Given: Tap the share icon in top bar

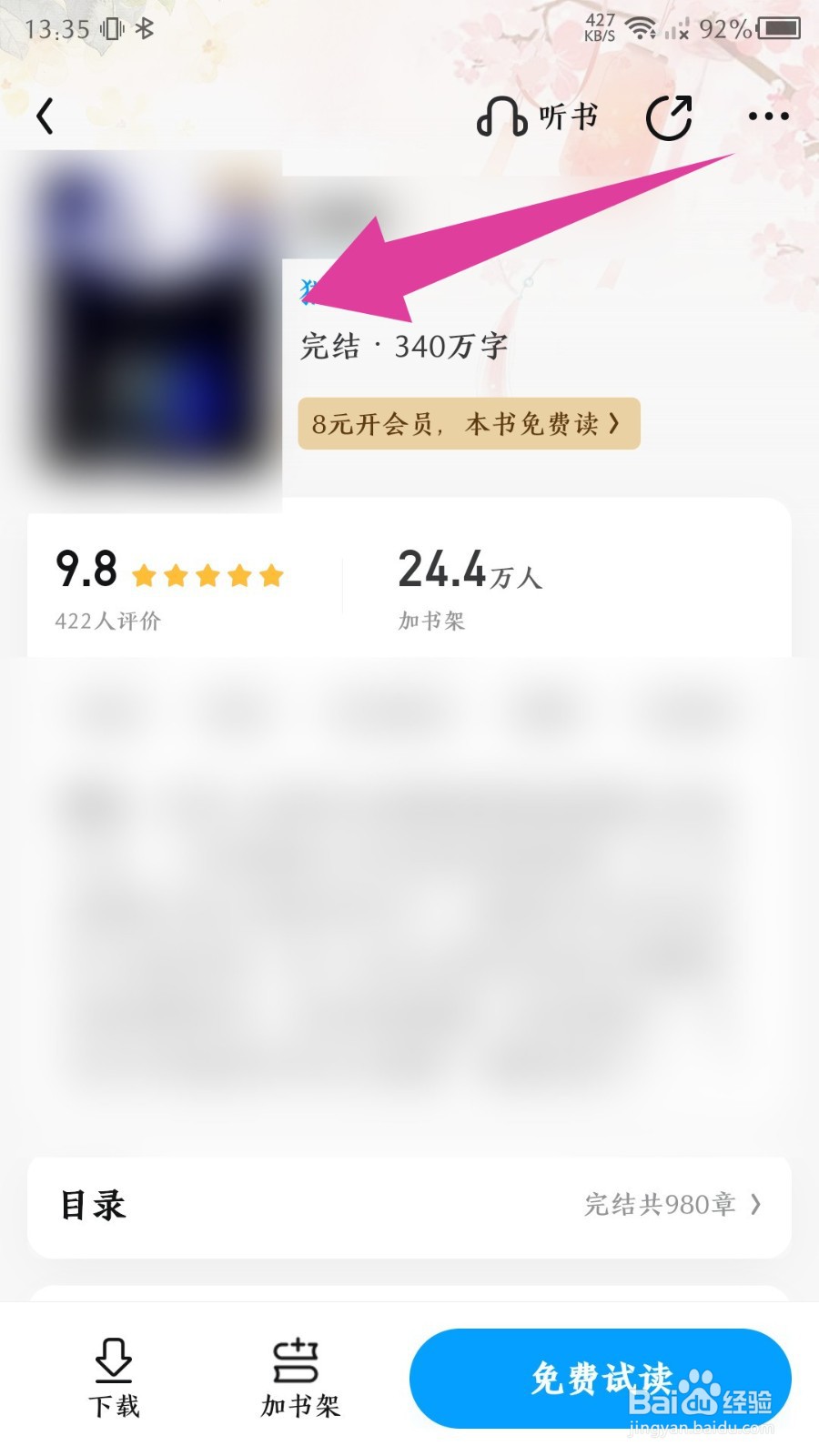Looking at the screenshot, I should [669, 116].
